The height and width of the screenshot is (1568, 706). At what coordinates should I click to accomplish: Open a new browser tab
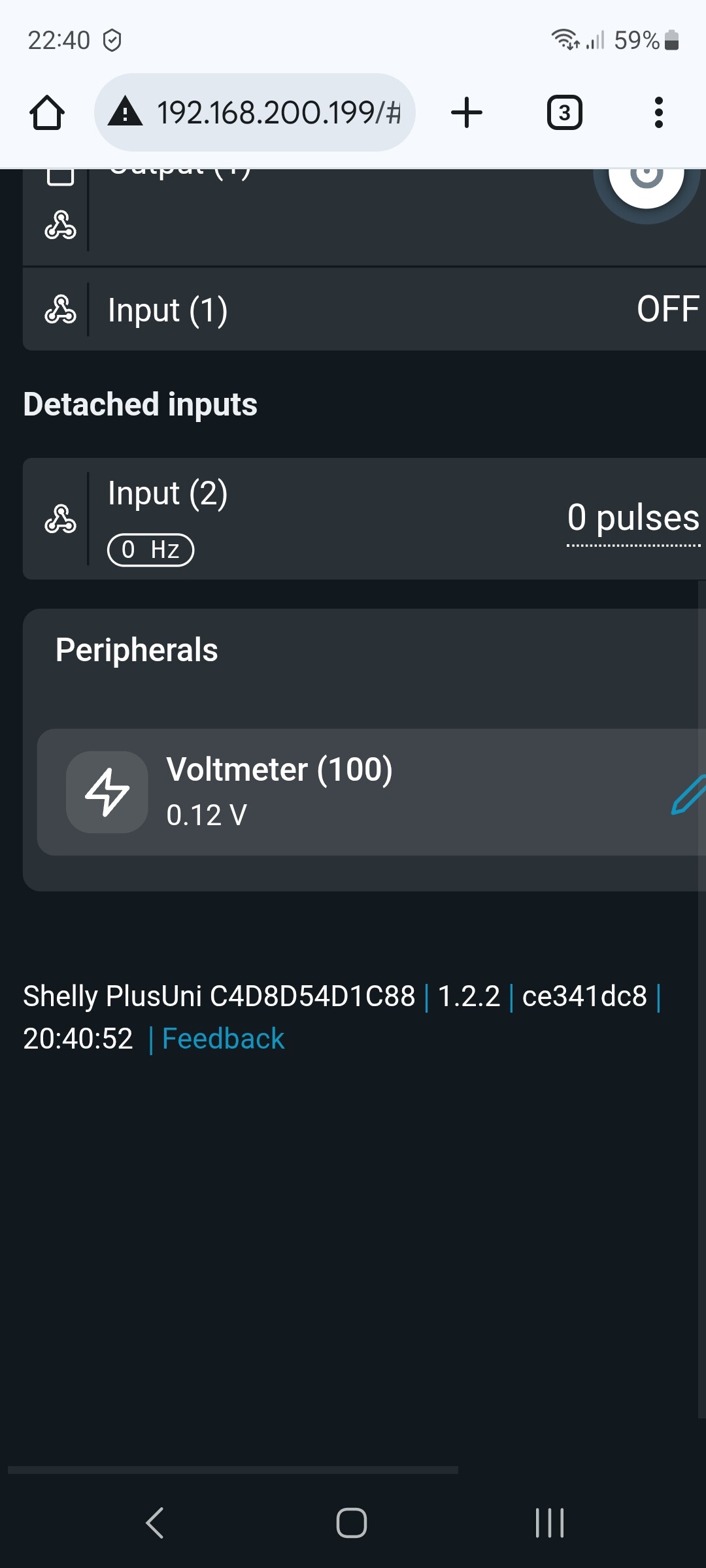(x=467, y=112)
